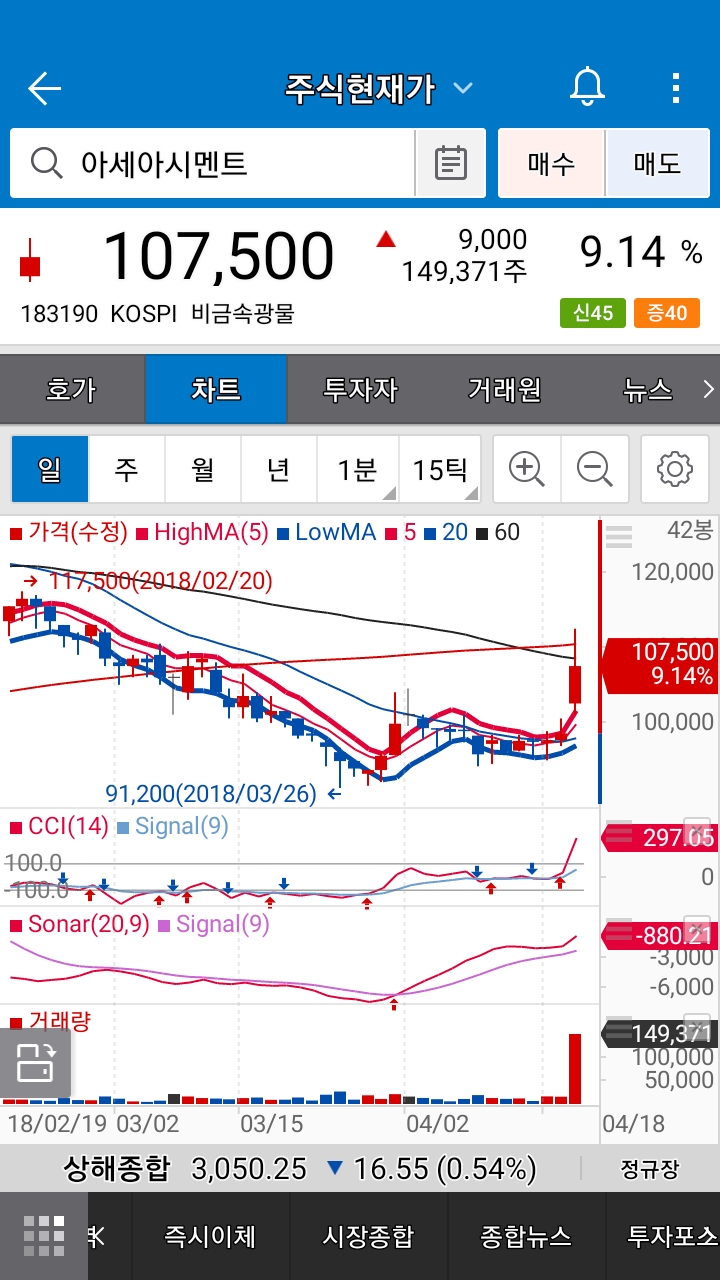720x1280 pixels.
Task: Open the 주식현재가 title dropdown
Action: point(463,88)
